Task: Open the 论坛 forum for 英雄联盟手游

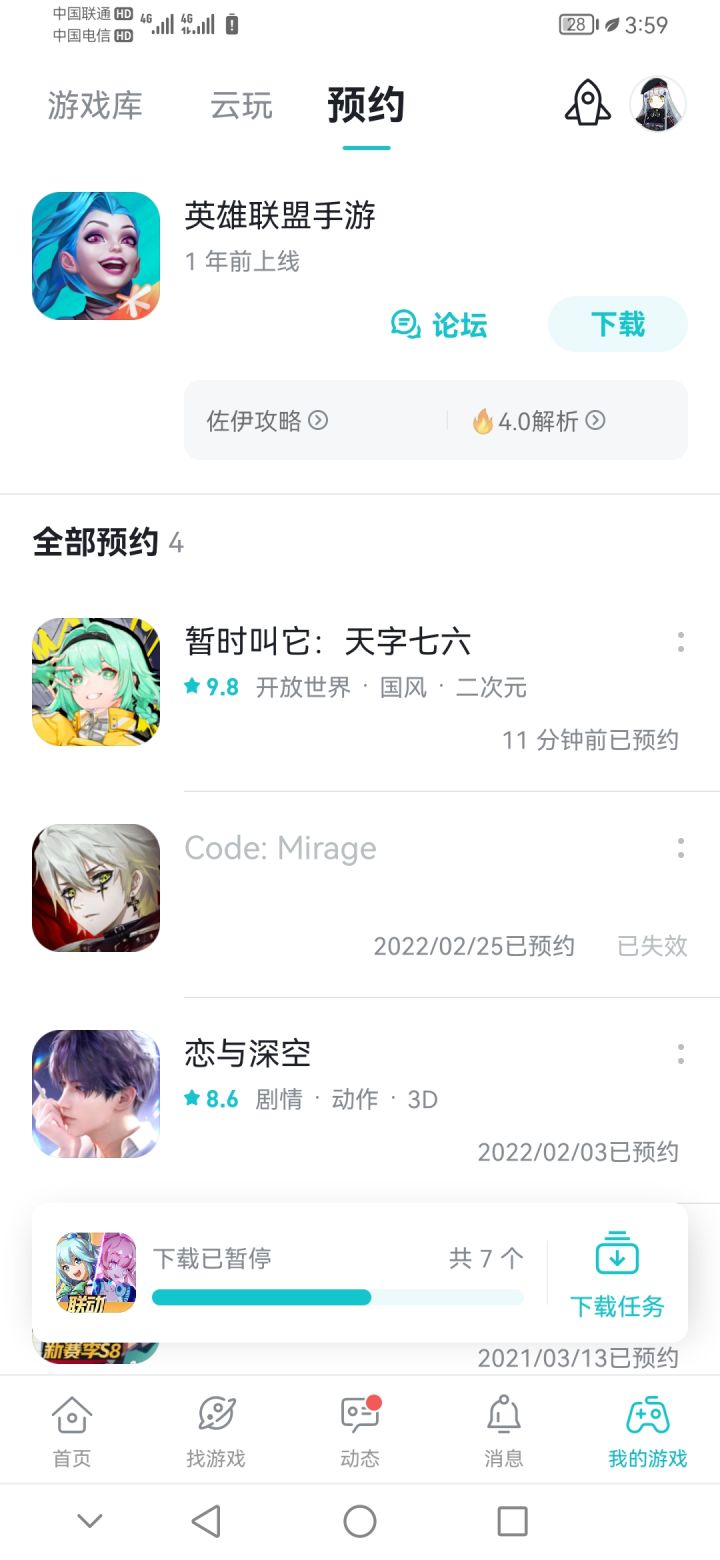Action: tap(439, 324)
